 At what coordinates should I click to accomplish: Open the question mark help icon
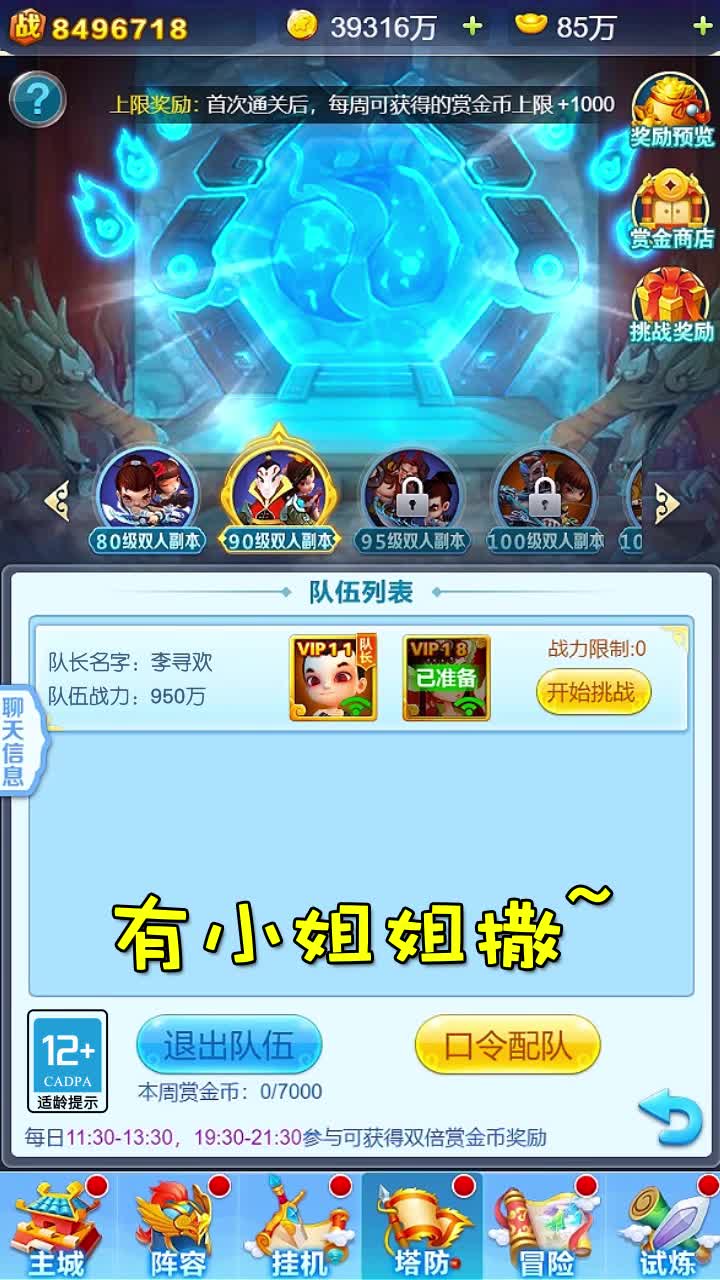point(37,99)
